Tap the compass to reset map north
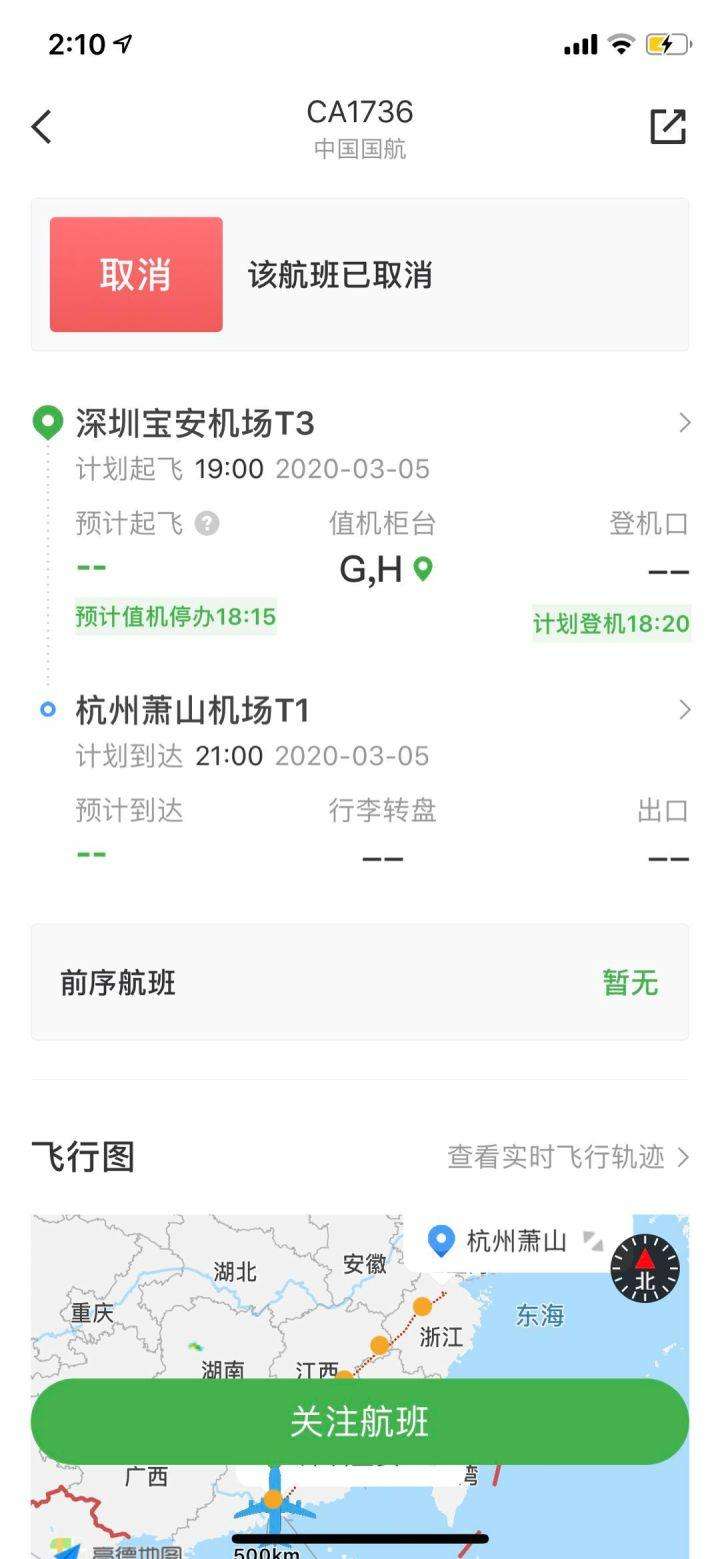 click(645, 1268)
